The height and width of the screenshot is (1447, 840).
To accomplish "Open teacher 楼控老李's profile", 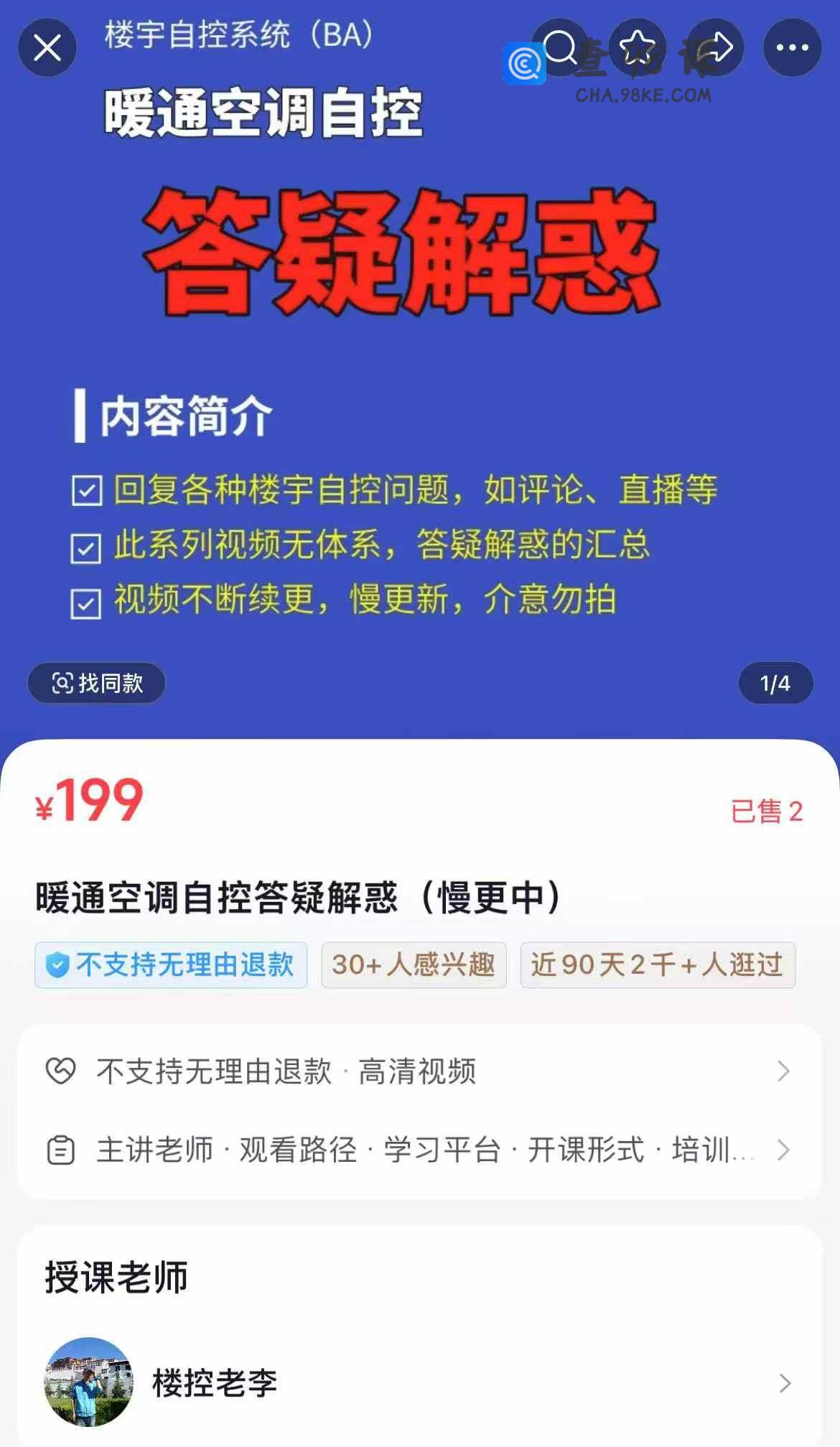I will pos(419,1382).
